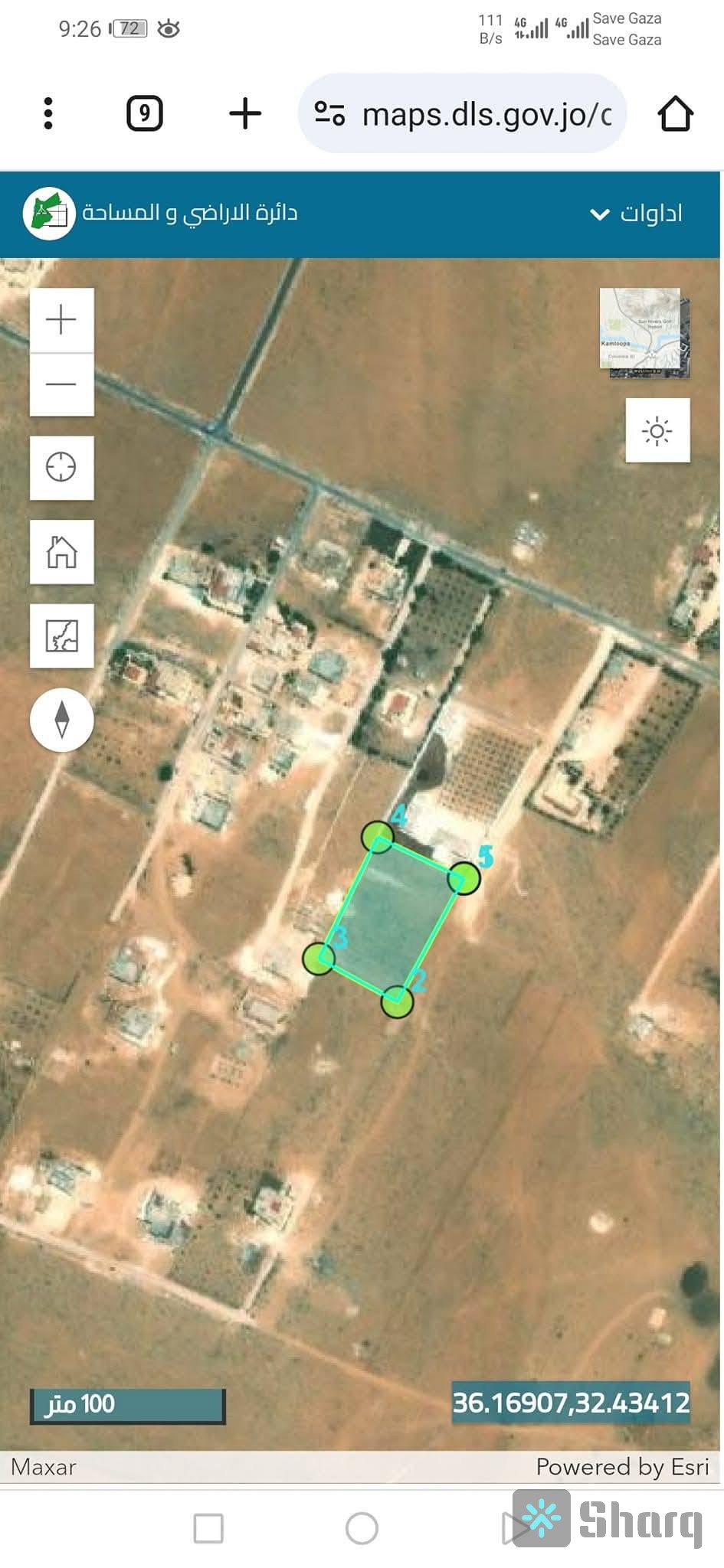Locate my current position on the map

[x=61, y=467]
